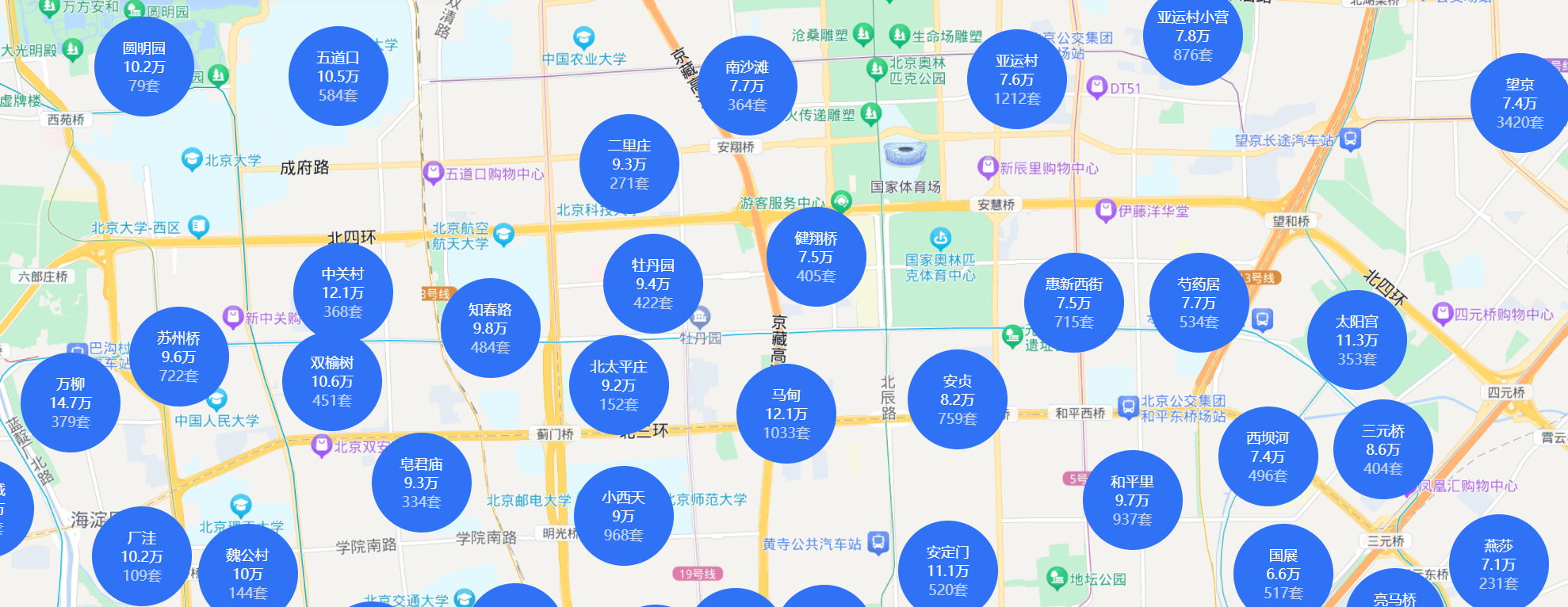Select the 安贞 8.2万 bubble
Image resolution: width=1568 pixels, height=607 pixels.
pyautogui.click(x=957, y=399)
